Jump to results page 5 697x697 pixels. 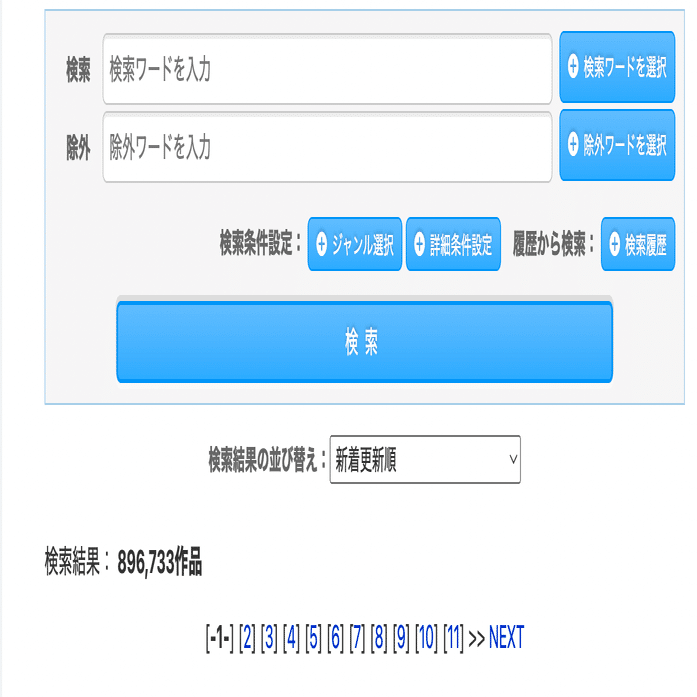click(x=313, y=638)
